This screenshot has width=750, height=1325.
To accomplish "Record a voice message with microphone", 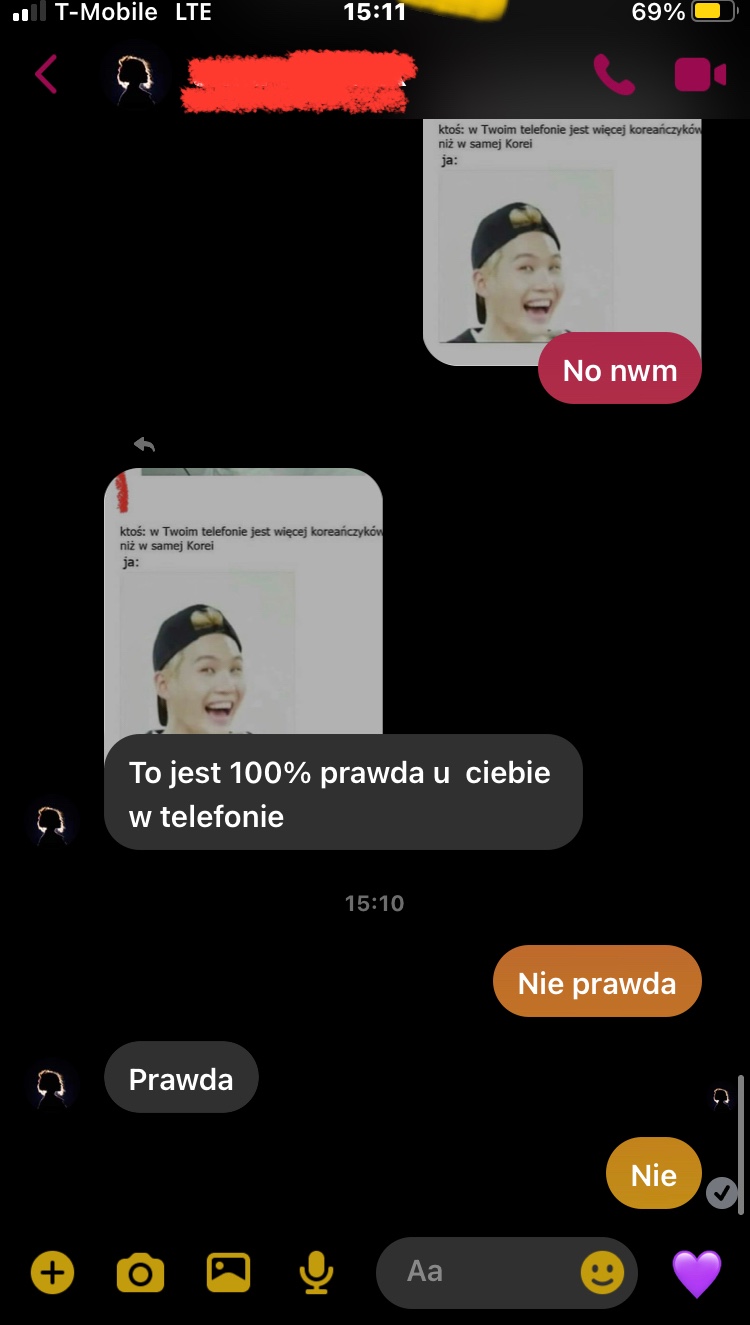I will [316, 1273].
